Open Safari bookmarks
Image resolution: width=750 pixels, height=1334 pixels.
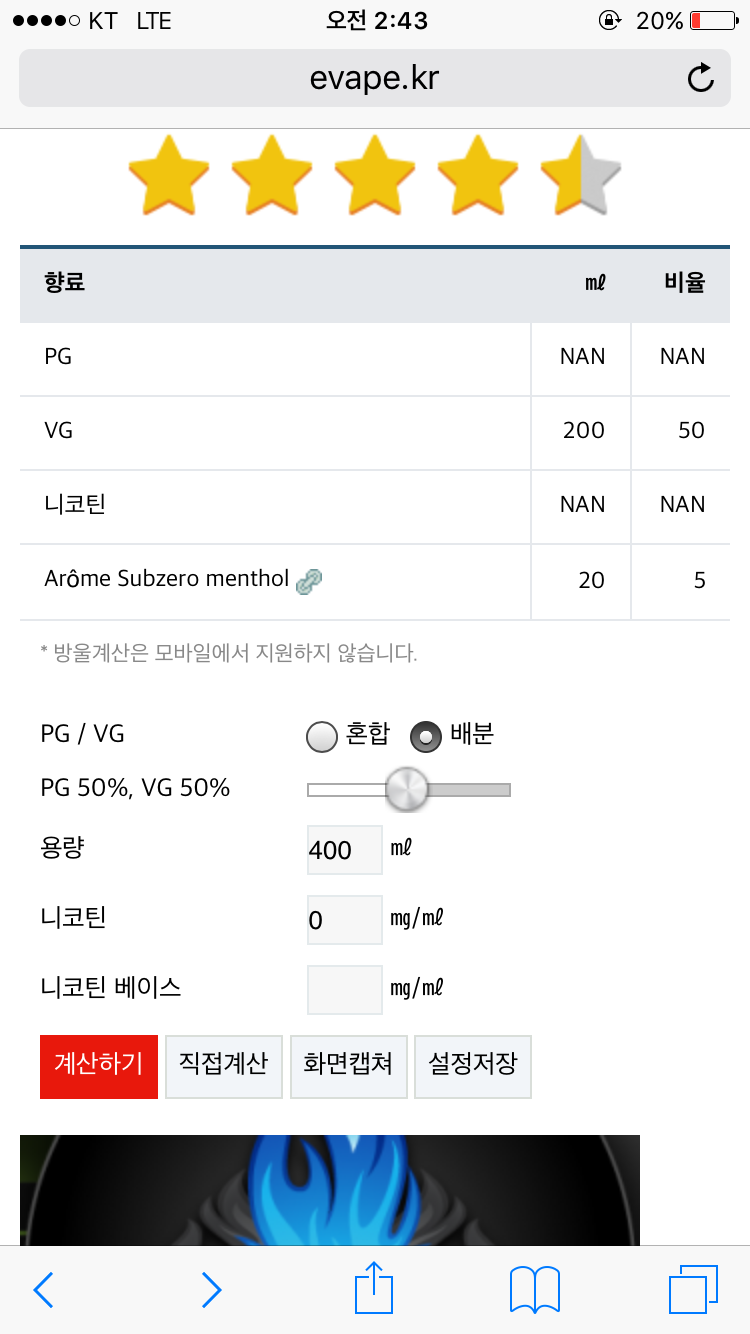point(535,1290)
